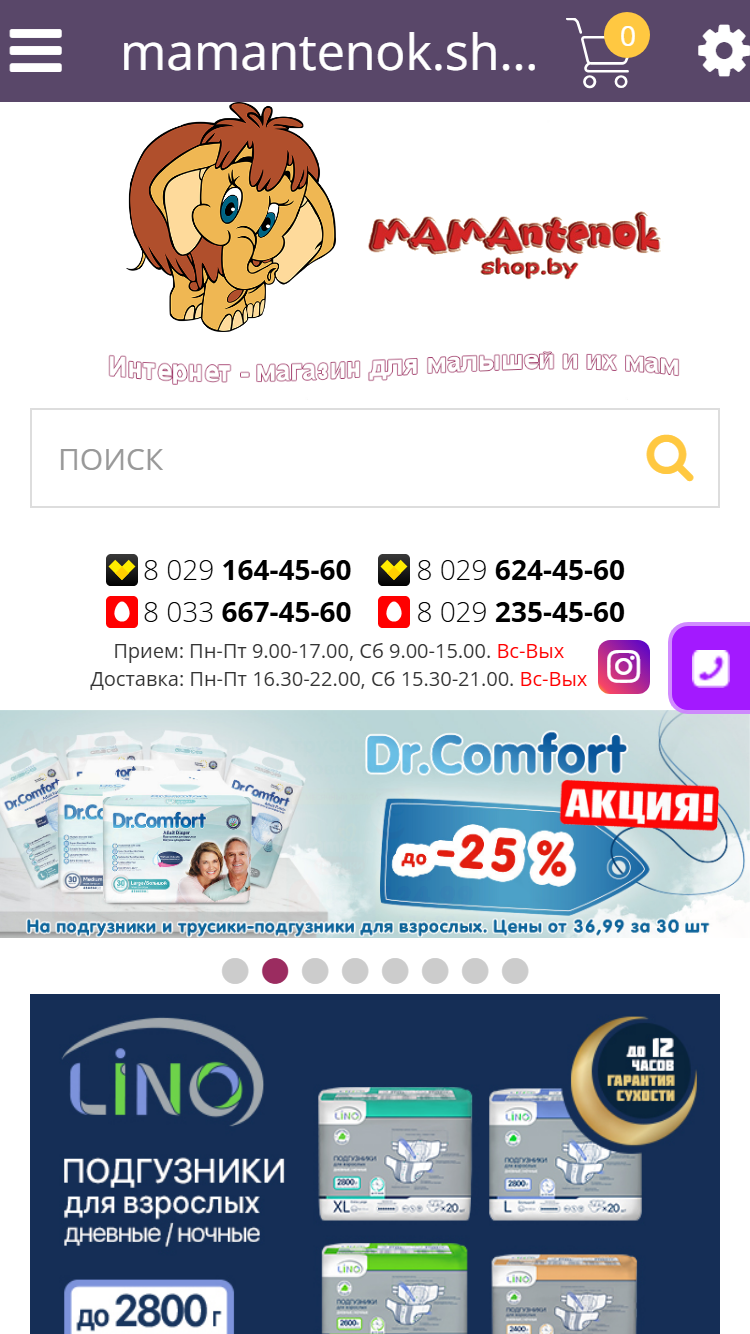Call the number 8 033 667-45-60

(229, 611)
